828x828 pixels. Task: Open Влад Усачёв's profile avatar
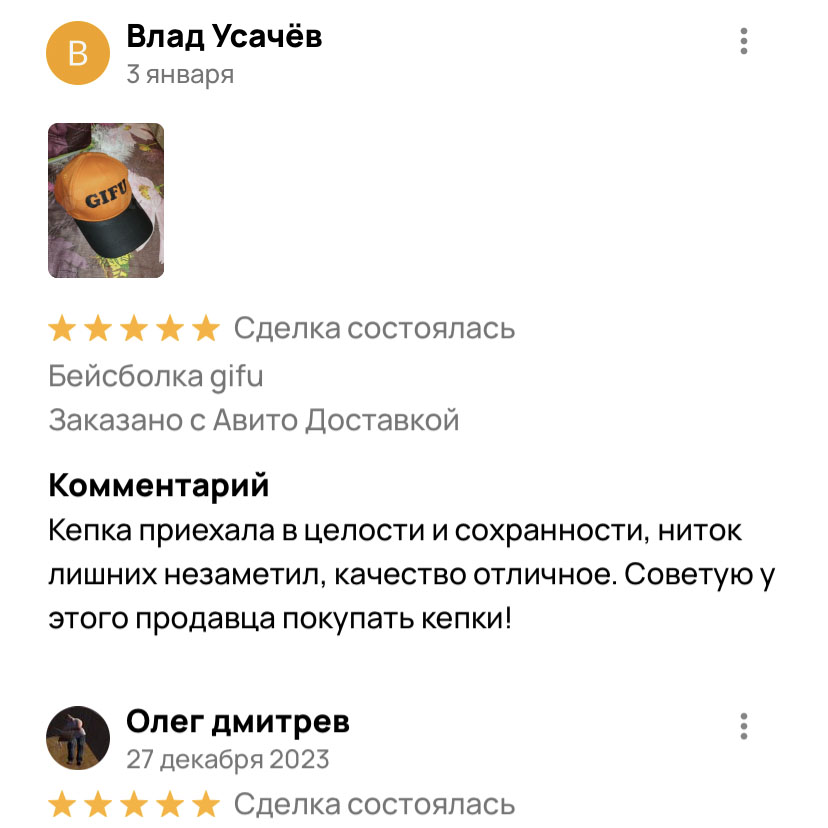[x=78, y=54]
